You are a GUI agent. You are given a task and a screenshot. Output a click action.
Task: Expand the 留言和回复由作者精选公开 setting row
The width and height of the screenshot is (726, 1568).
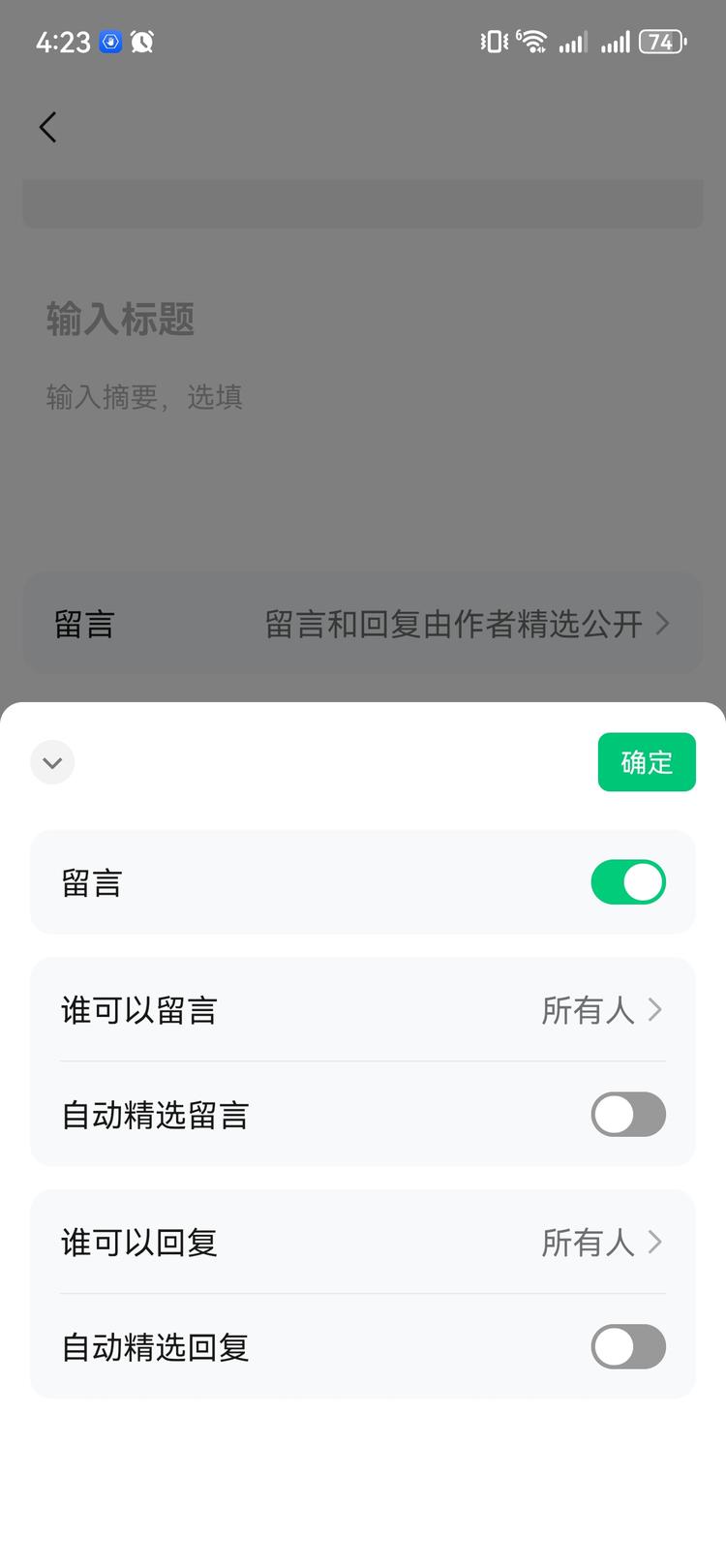click(x=455, y=623)
